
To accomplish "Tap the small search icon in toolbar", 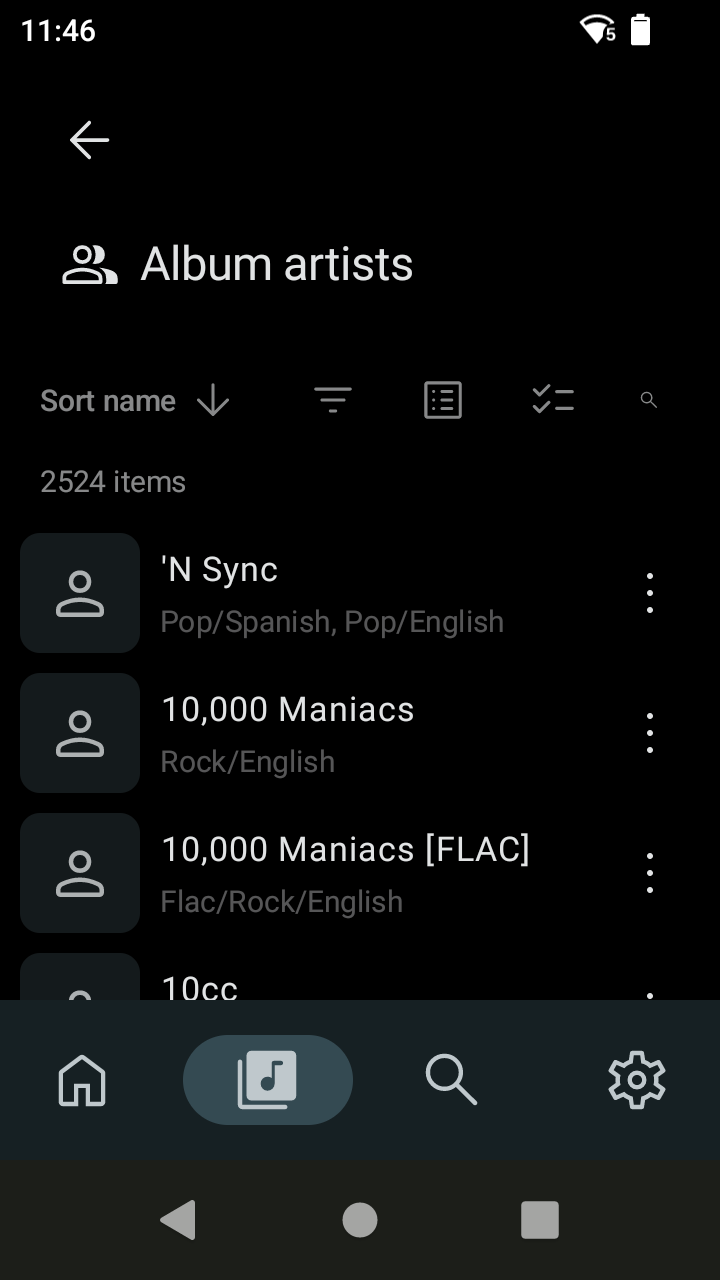I will tap(649, 400).
